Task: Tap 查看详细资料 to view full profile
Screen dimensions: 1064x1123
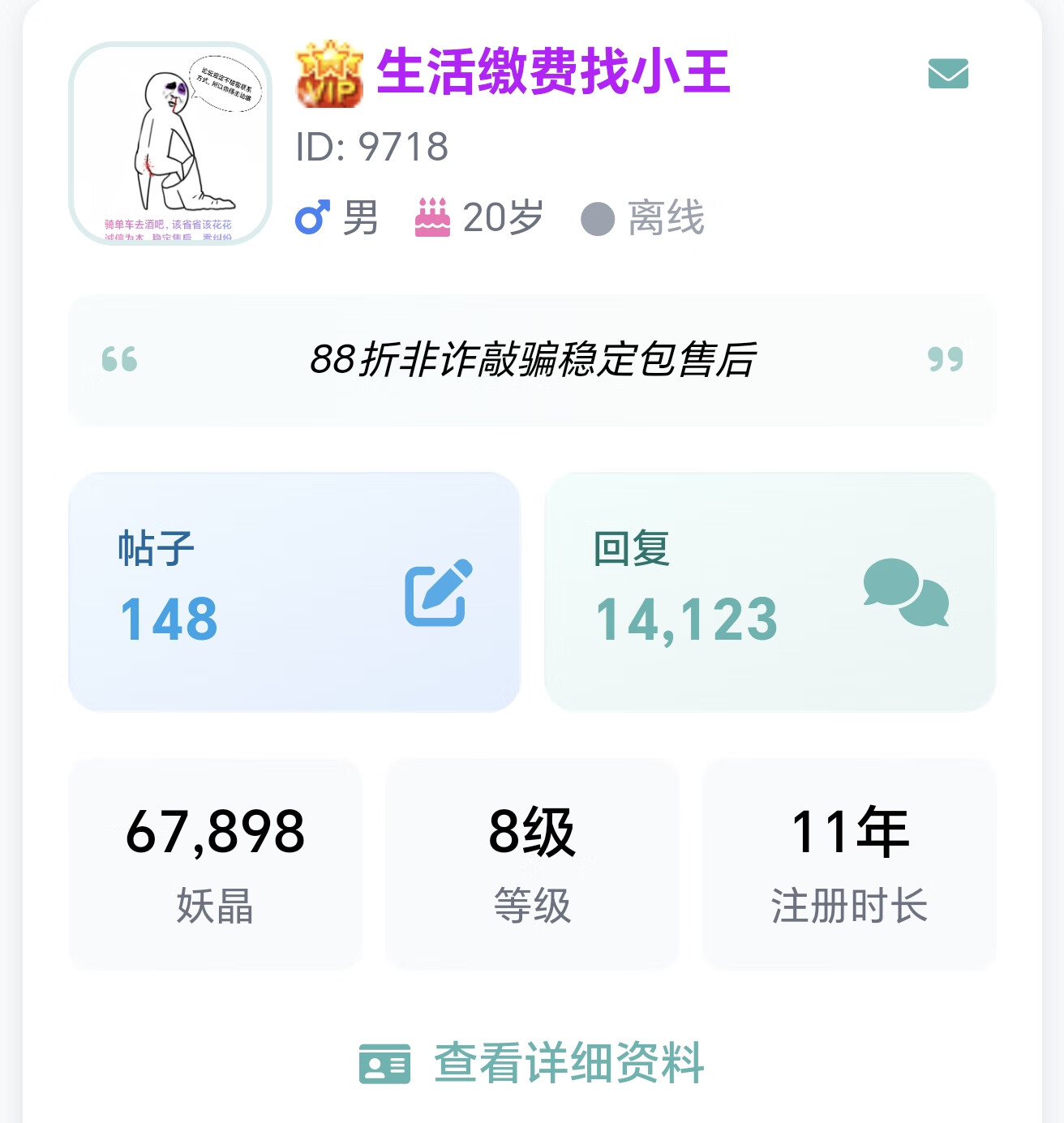Action: point(532,1063)
